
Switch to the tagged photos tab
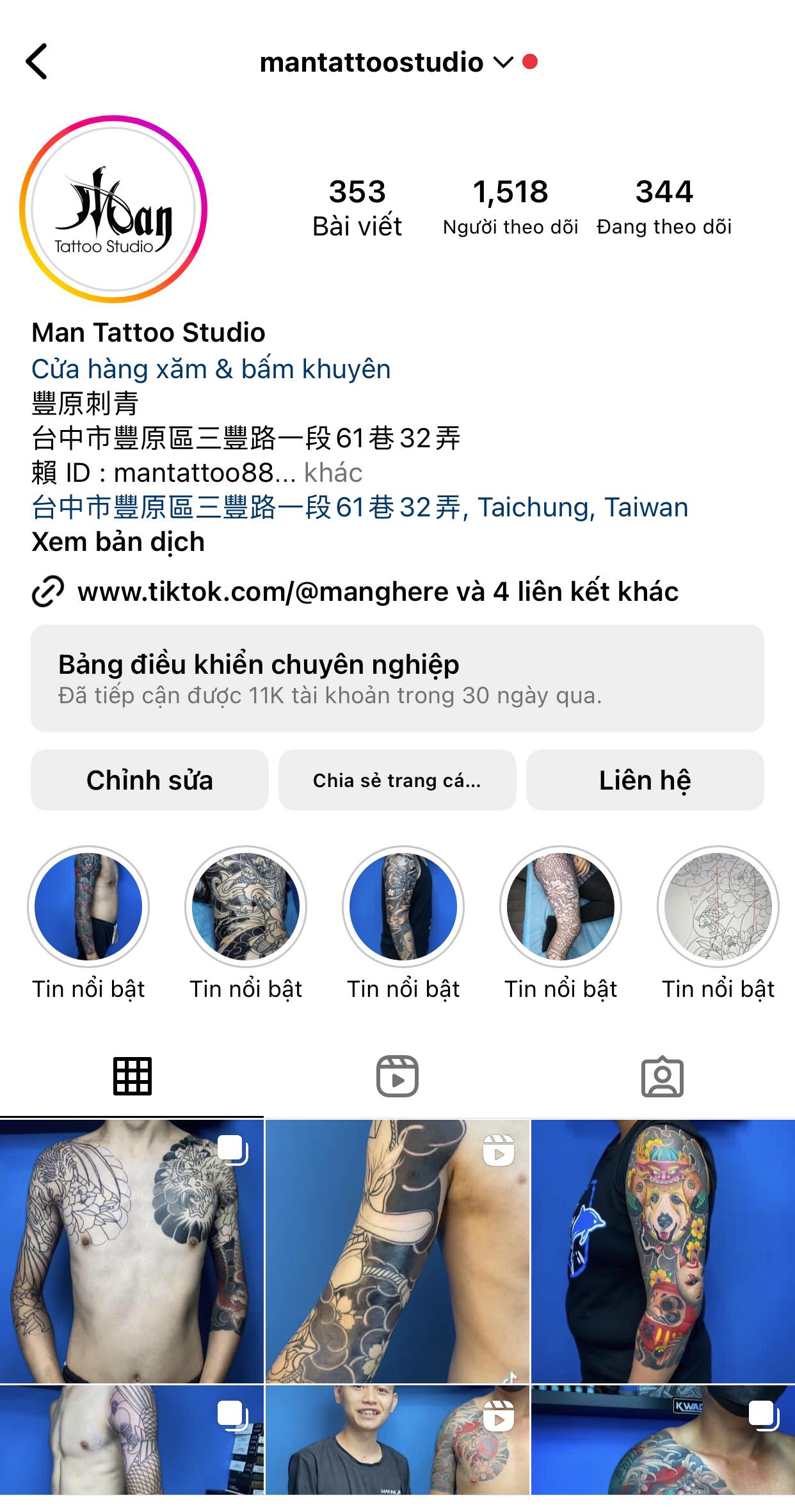tap(662, 1076)
